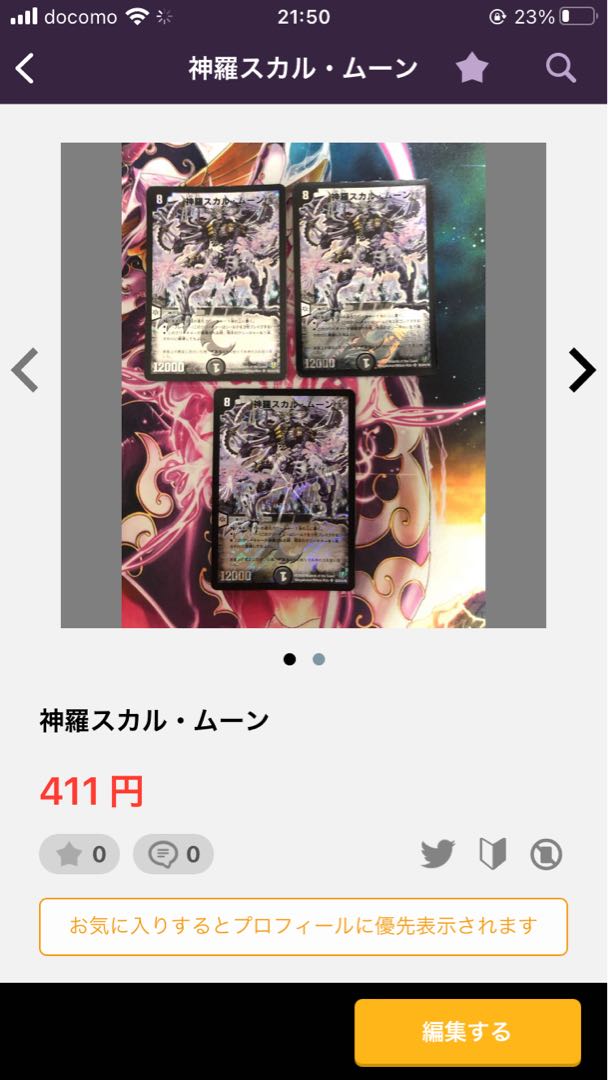This screenshot has height=1080, width=608.
Task: Tap 編集する to edit listing
Action: coord(467,1031)
